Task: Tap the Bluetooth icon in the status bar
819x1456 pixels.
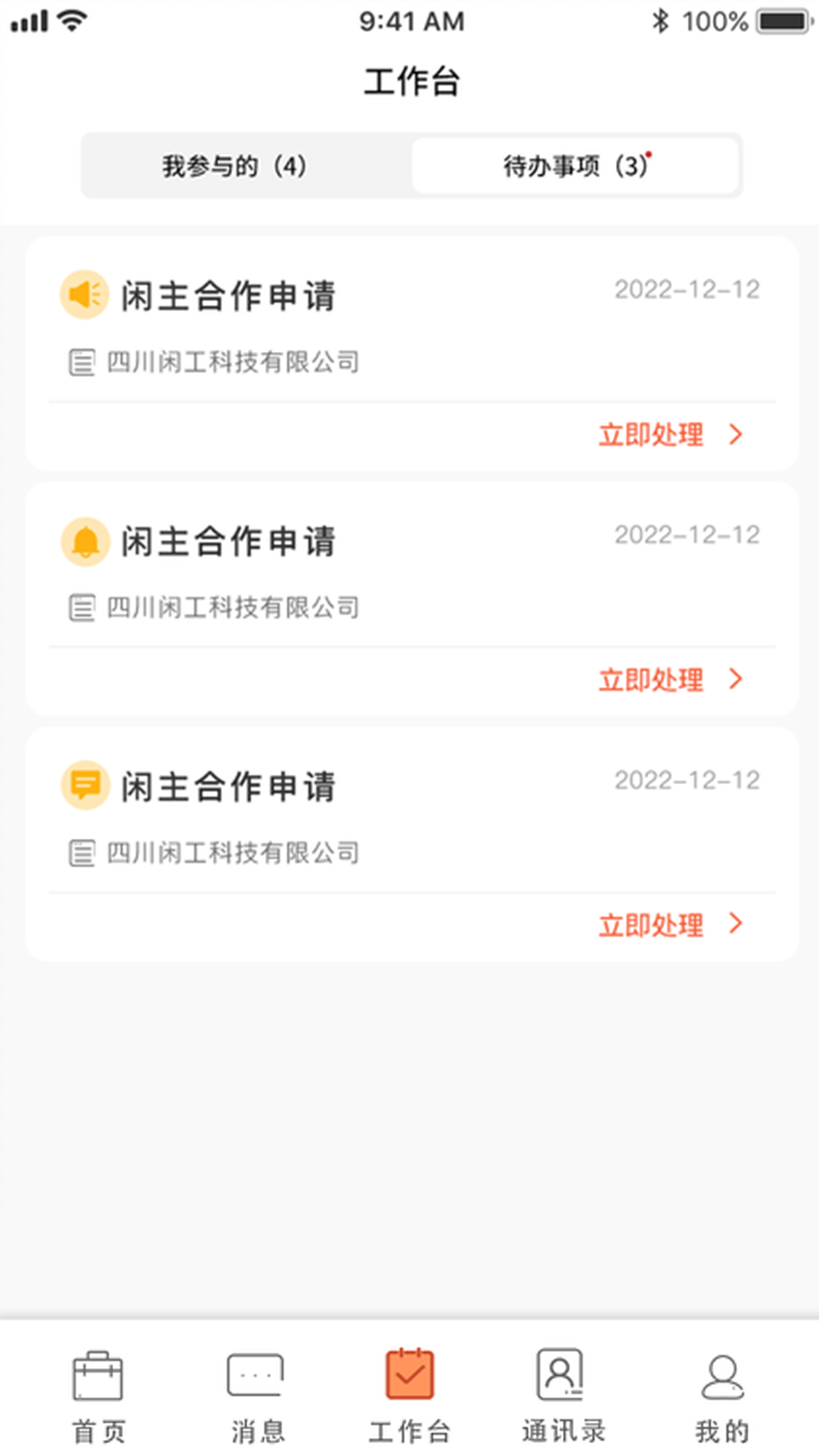Action: click(662, 20)
